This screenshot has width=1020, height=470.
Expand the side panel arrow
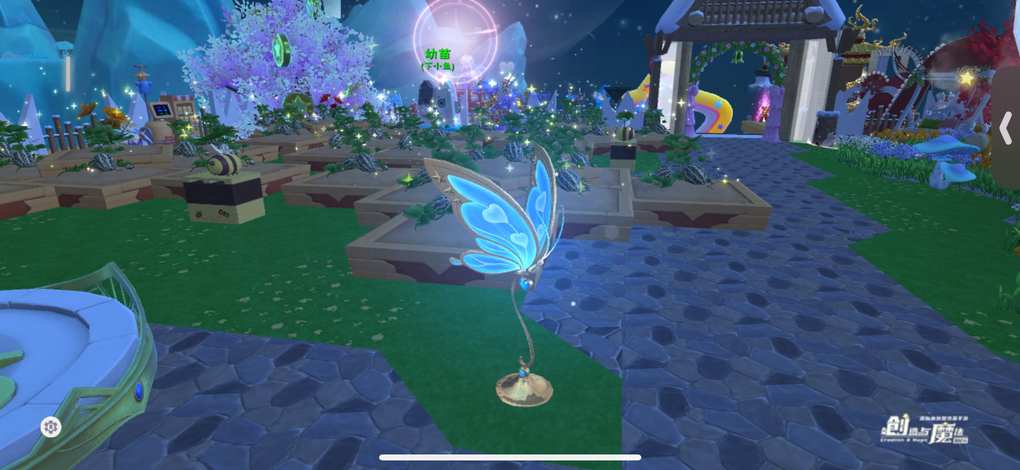[1005, 126]
